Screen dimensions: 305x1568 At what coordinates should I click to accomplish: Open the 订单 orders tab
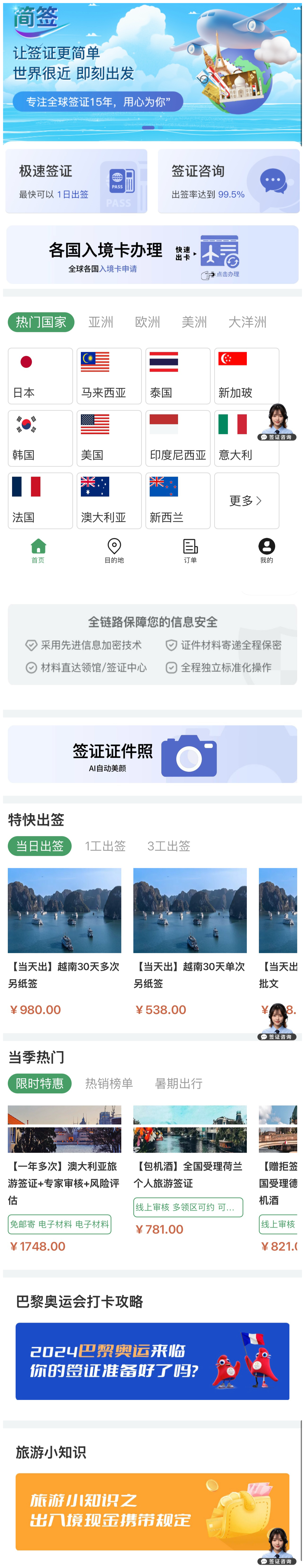coord(190,550)
